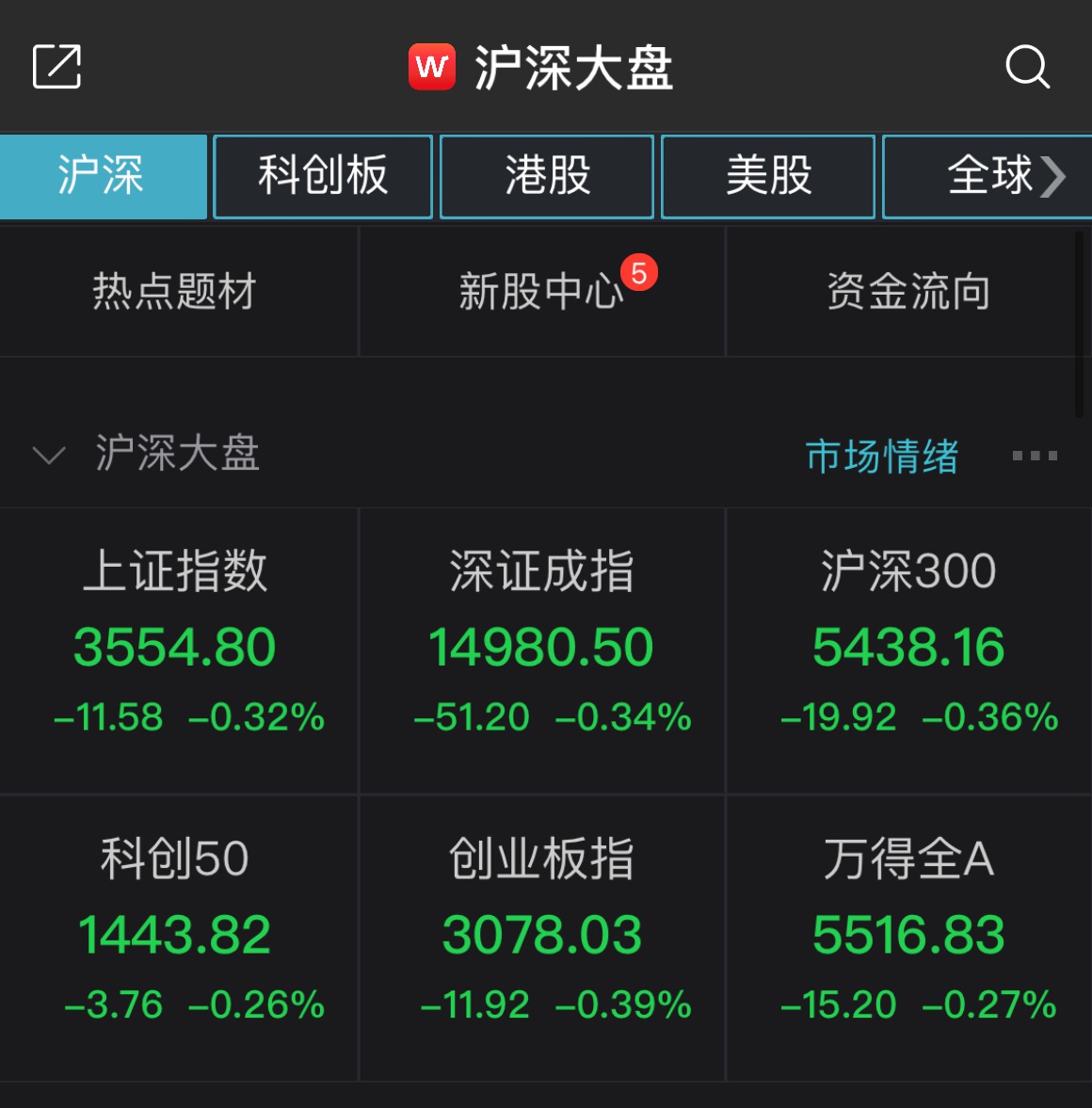Image resolution: width=1092 pixels, height=1108 pixels.
Task: Open the 美股 tab
Action: [768, 176]
